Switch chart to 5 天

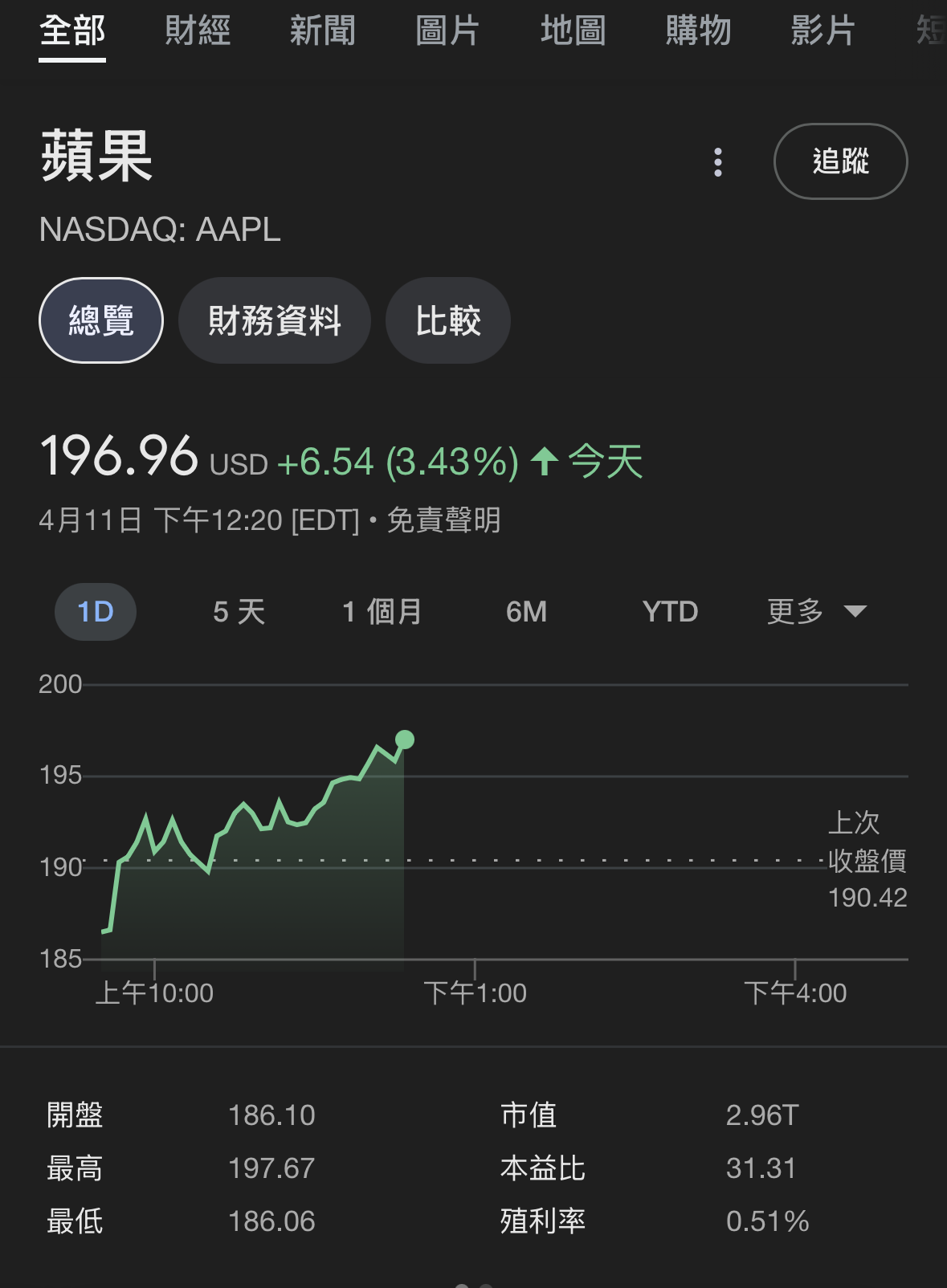pyautogui.click(x=239, y=612)
